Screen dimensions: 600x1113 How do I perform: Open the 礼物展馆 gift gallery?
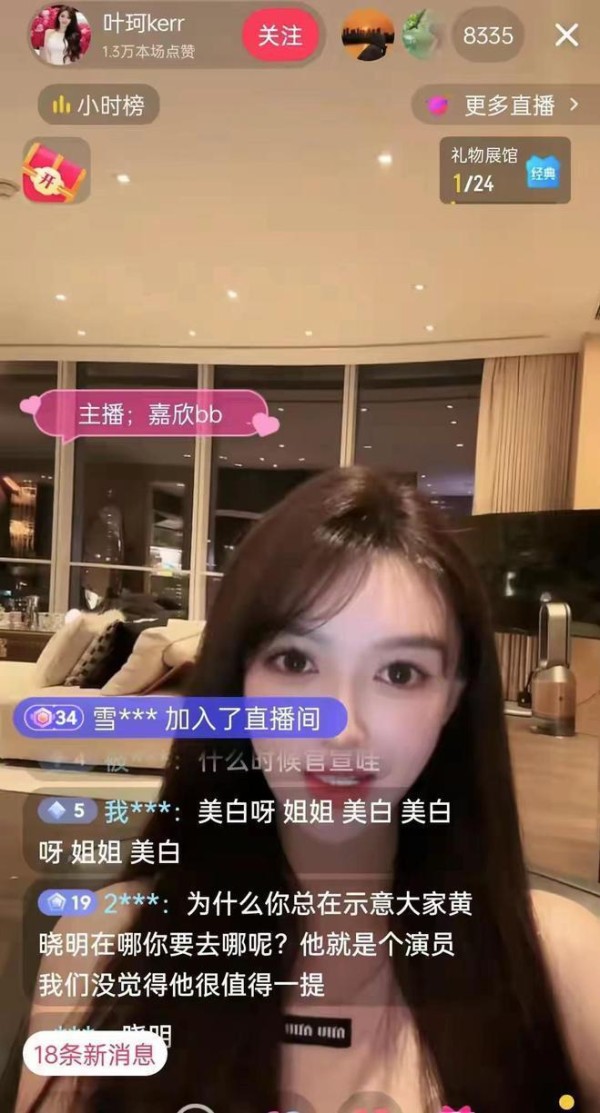505,170
